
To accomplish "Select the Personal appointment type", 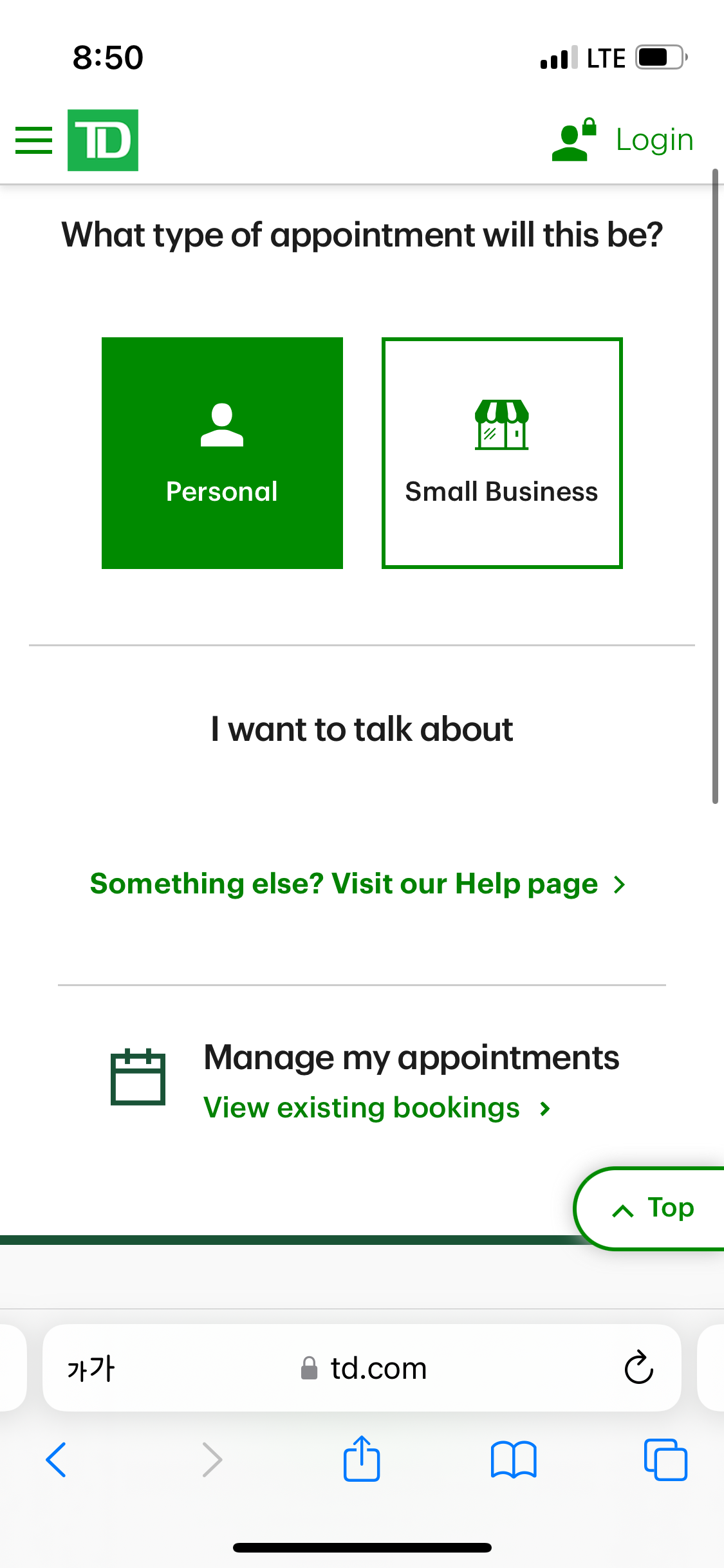I will click(x=222, y=453).
